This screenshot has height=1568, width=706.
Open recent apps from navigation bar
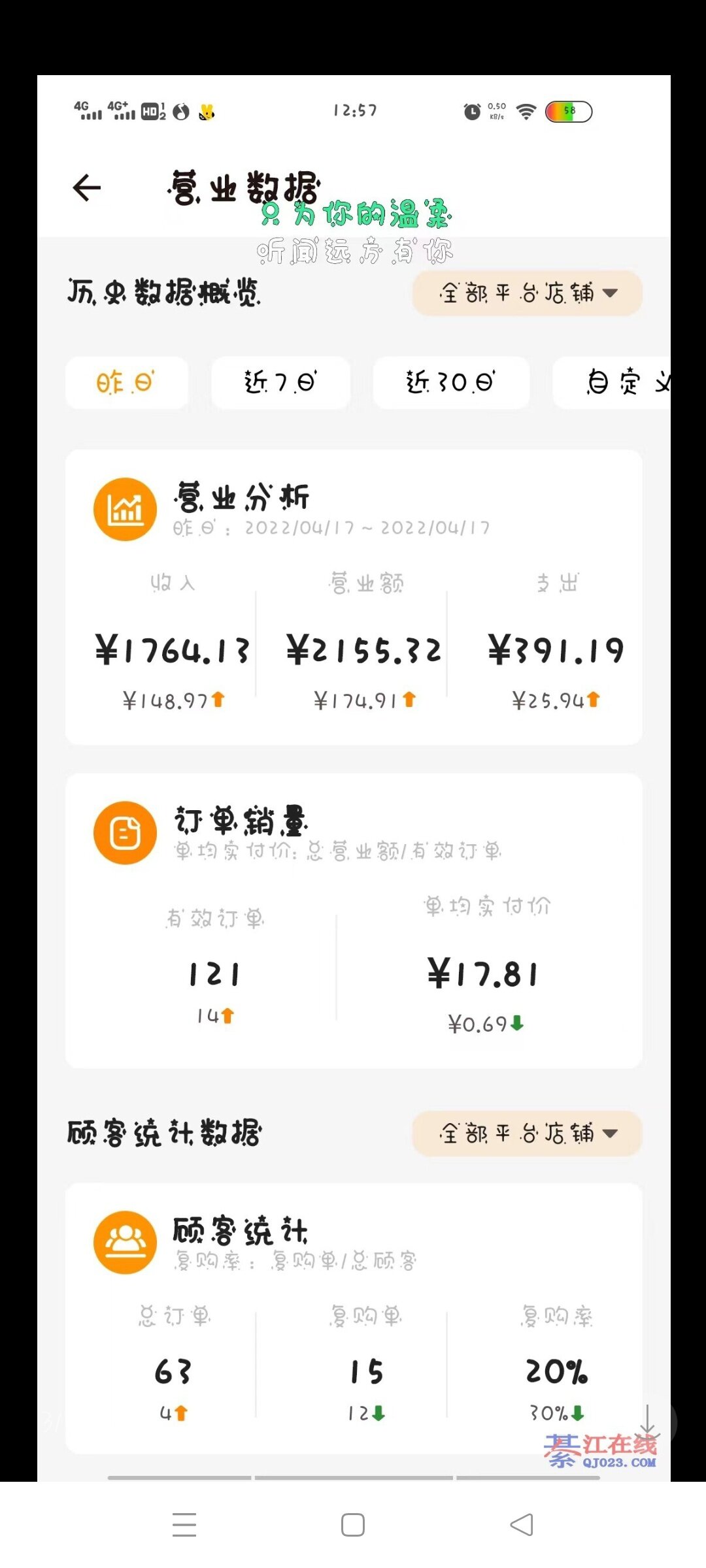point(184,1525)
